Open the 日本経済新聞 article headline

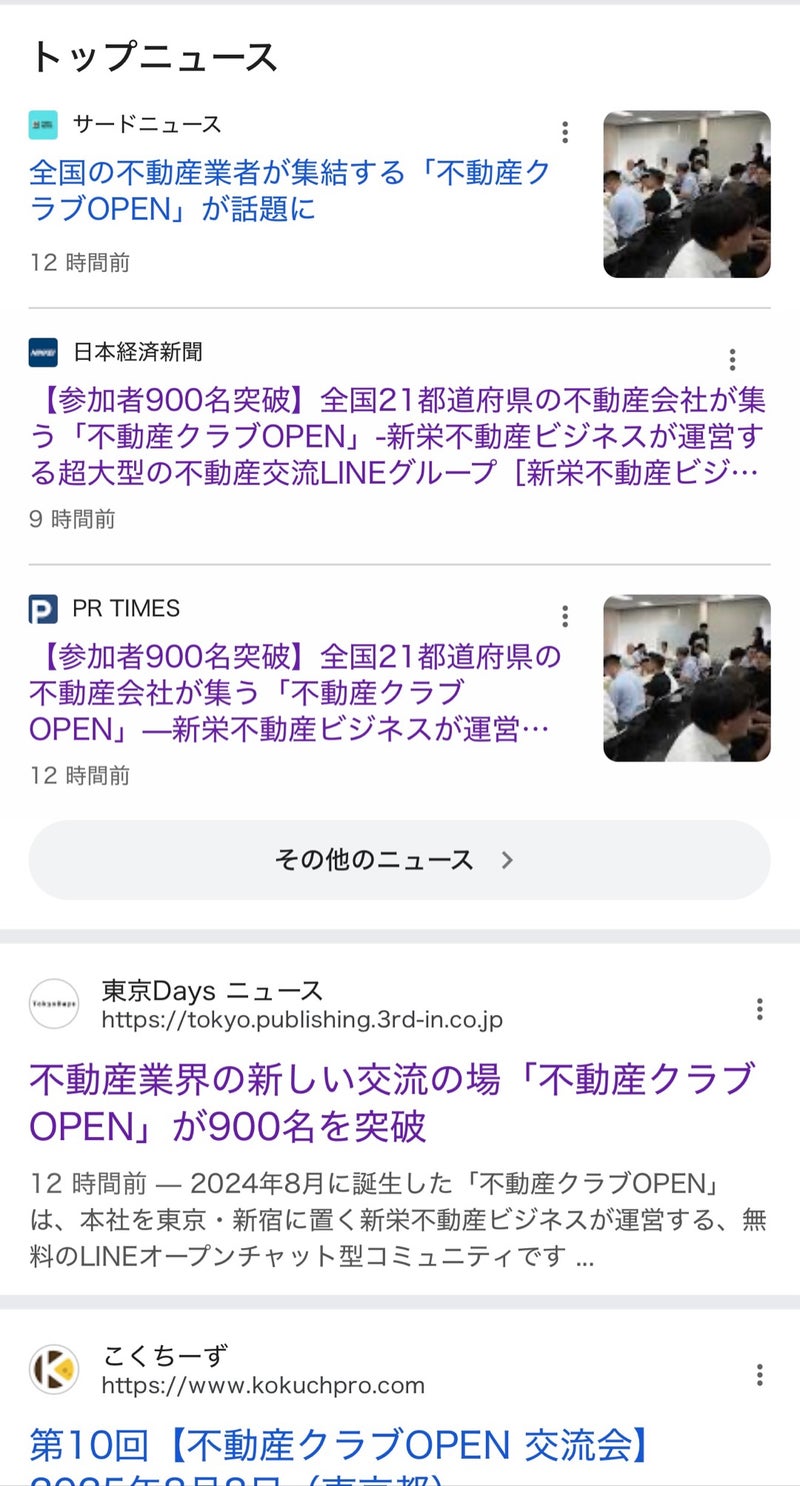click(397, 437)
